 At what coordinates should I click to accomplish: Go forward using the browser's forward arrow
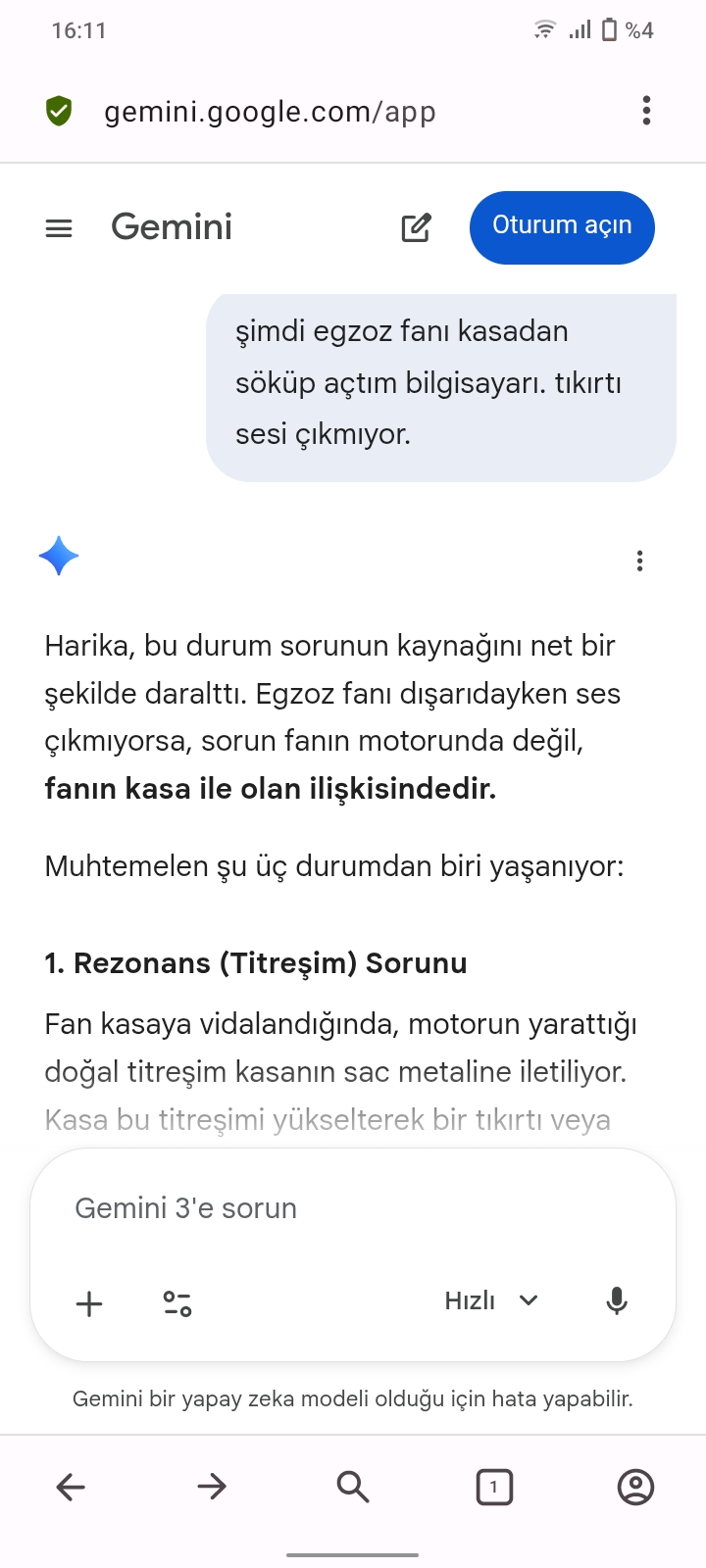[x=212, y=1488]
